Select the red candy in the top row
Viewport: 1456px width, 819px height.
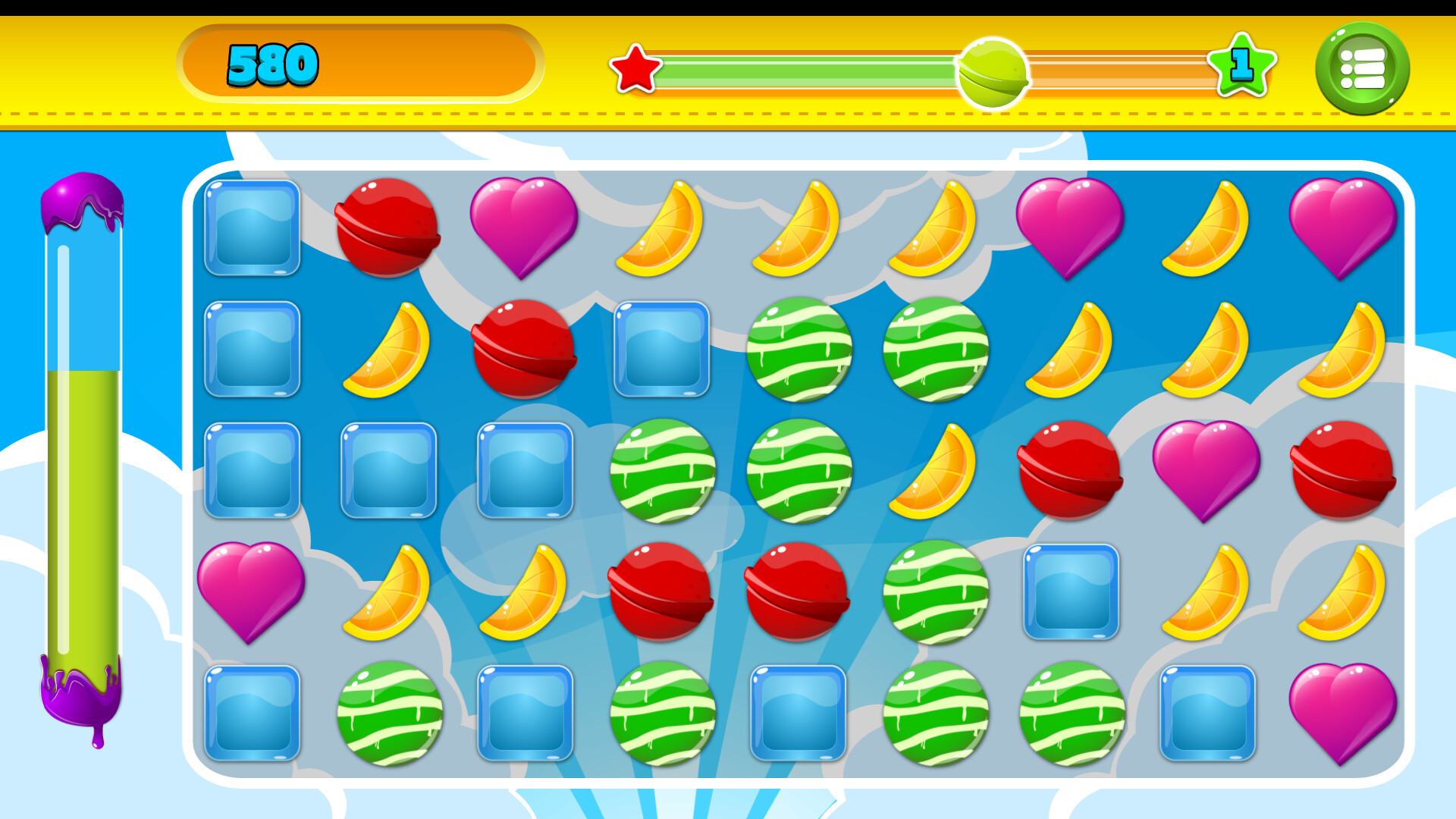tap(388, 227)
